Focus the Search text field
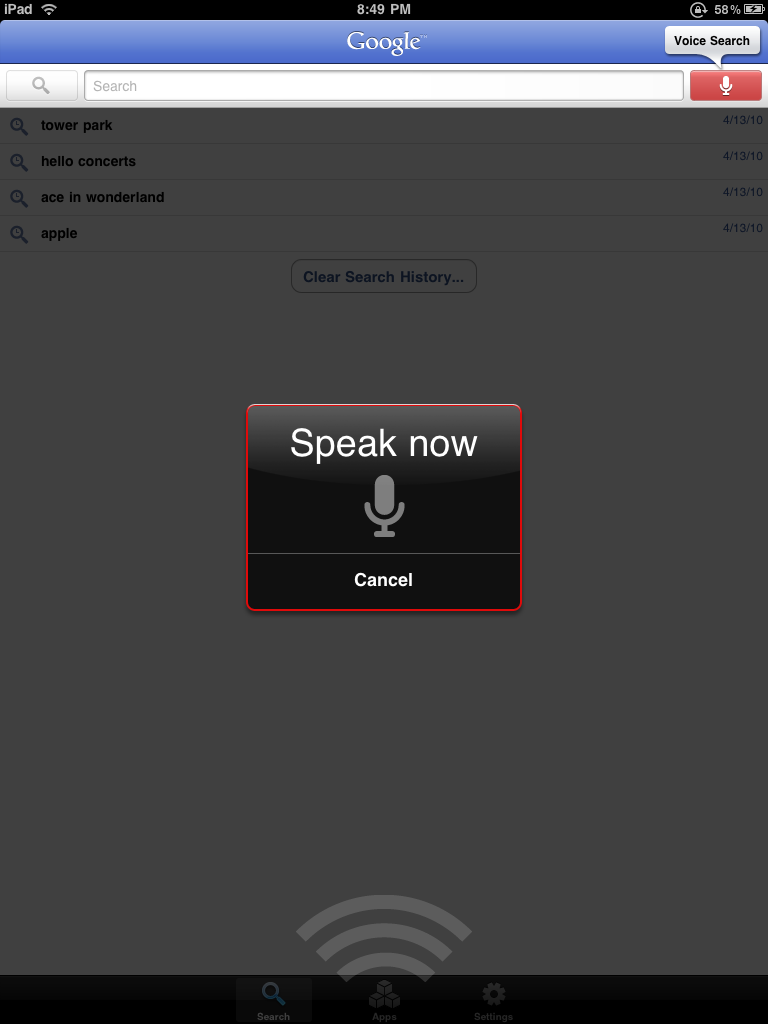Screen dimensions: 768x1024 coord(383,86)
